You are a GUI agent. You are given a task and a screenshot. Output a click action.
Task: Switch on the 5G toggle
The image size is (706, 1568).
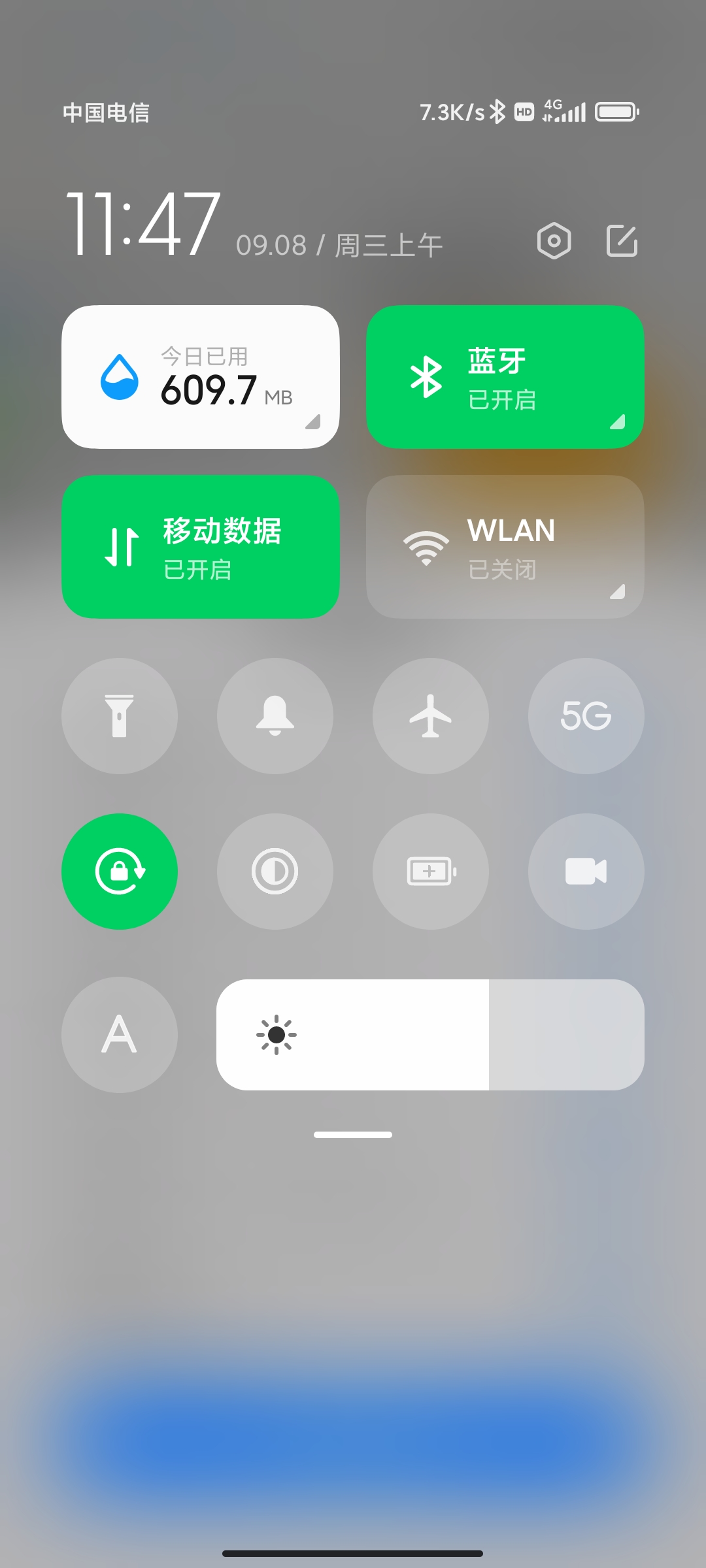point(586,716)
